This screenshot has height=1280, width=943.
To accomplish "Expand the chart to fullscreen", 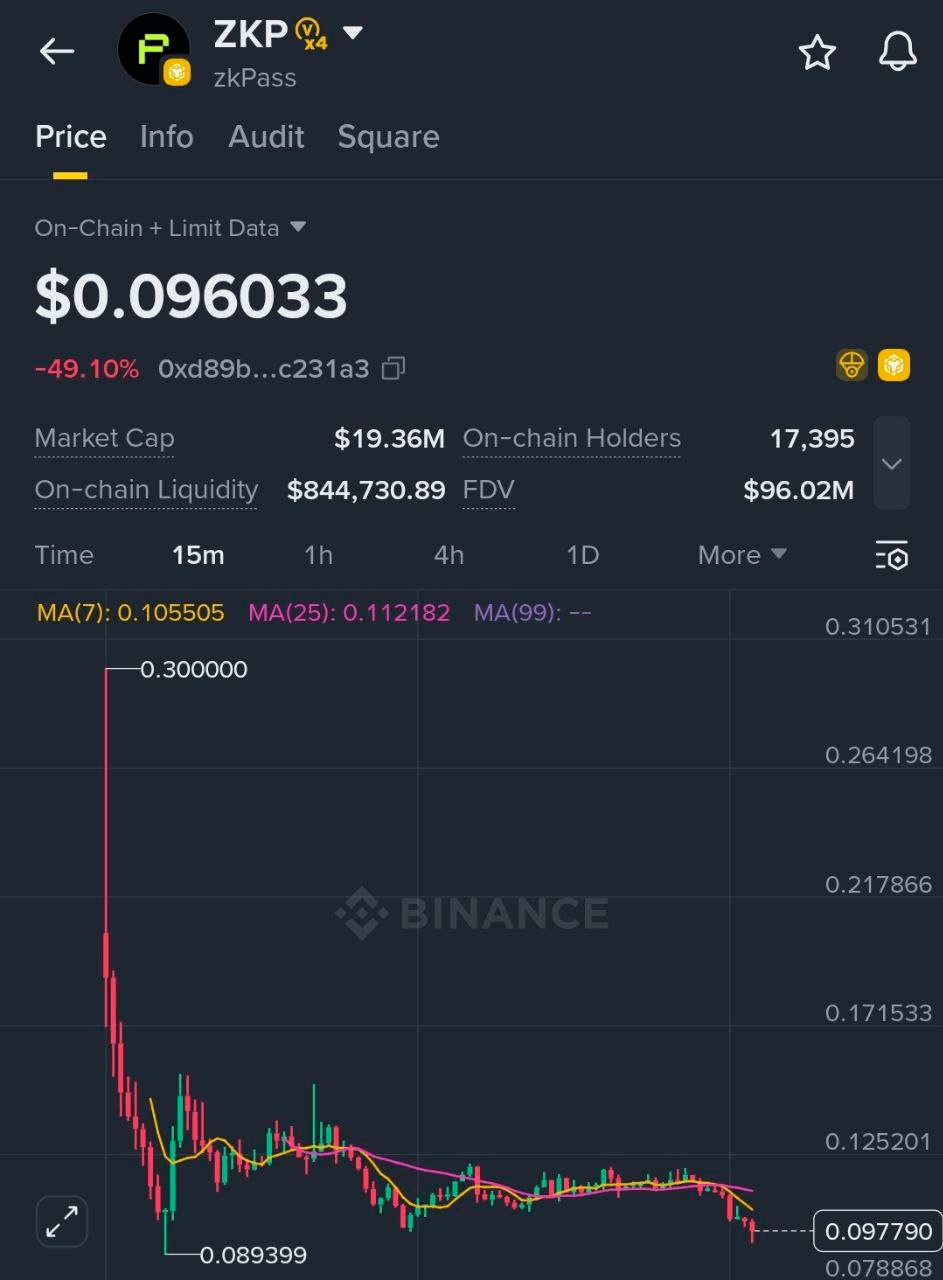I will 62,1221.
